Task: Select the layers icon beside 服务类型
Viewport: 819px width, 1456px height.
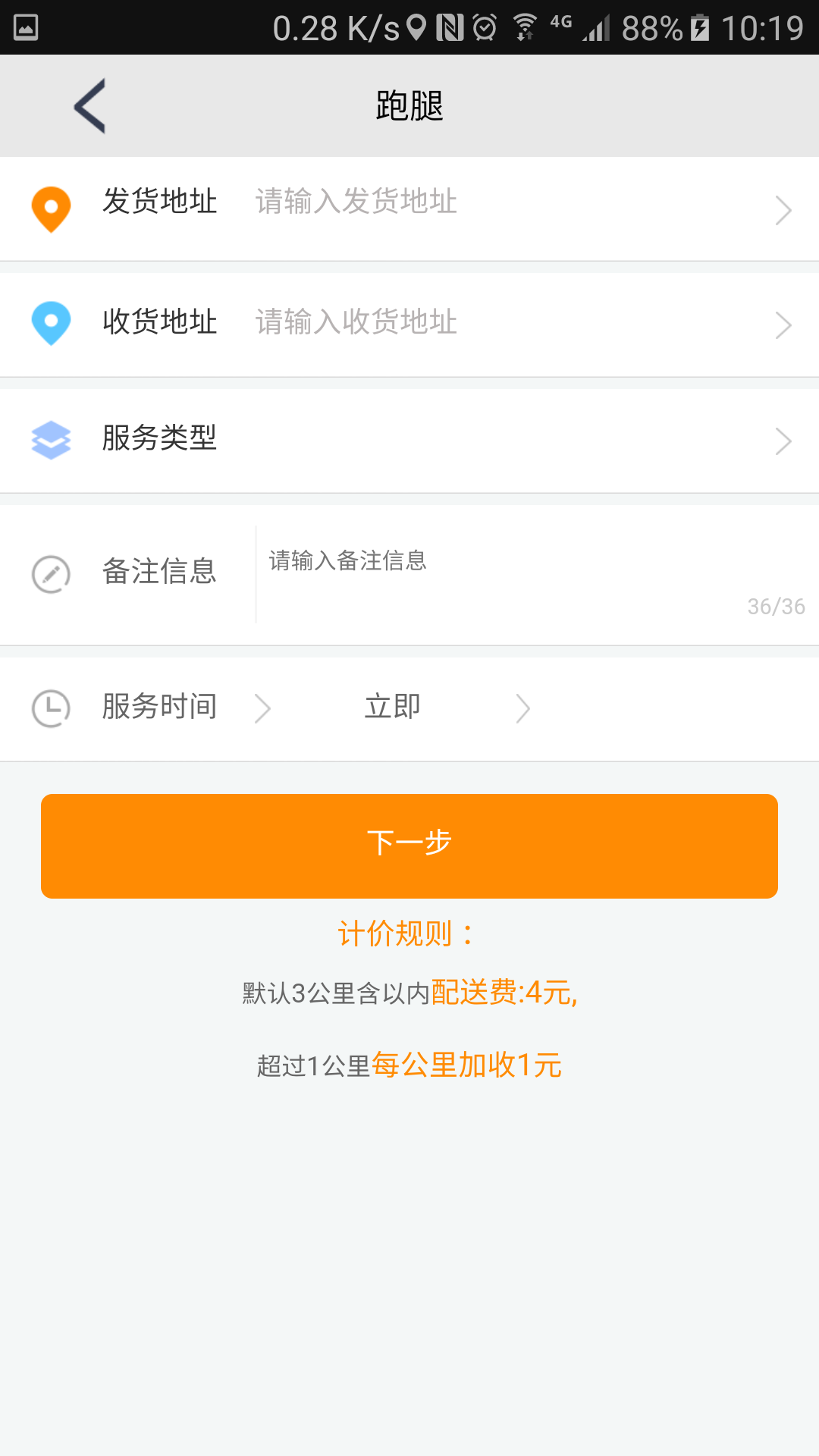Action: click(x=50, y=440)
